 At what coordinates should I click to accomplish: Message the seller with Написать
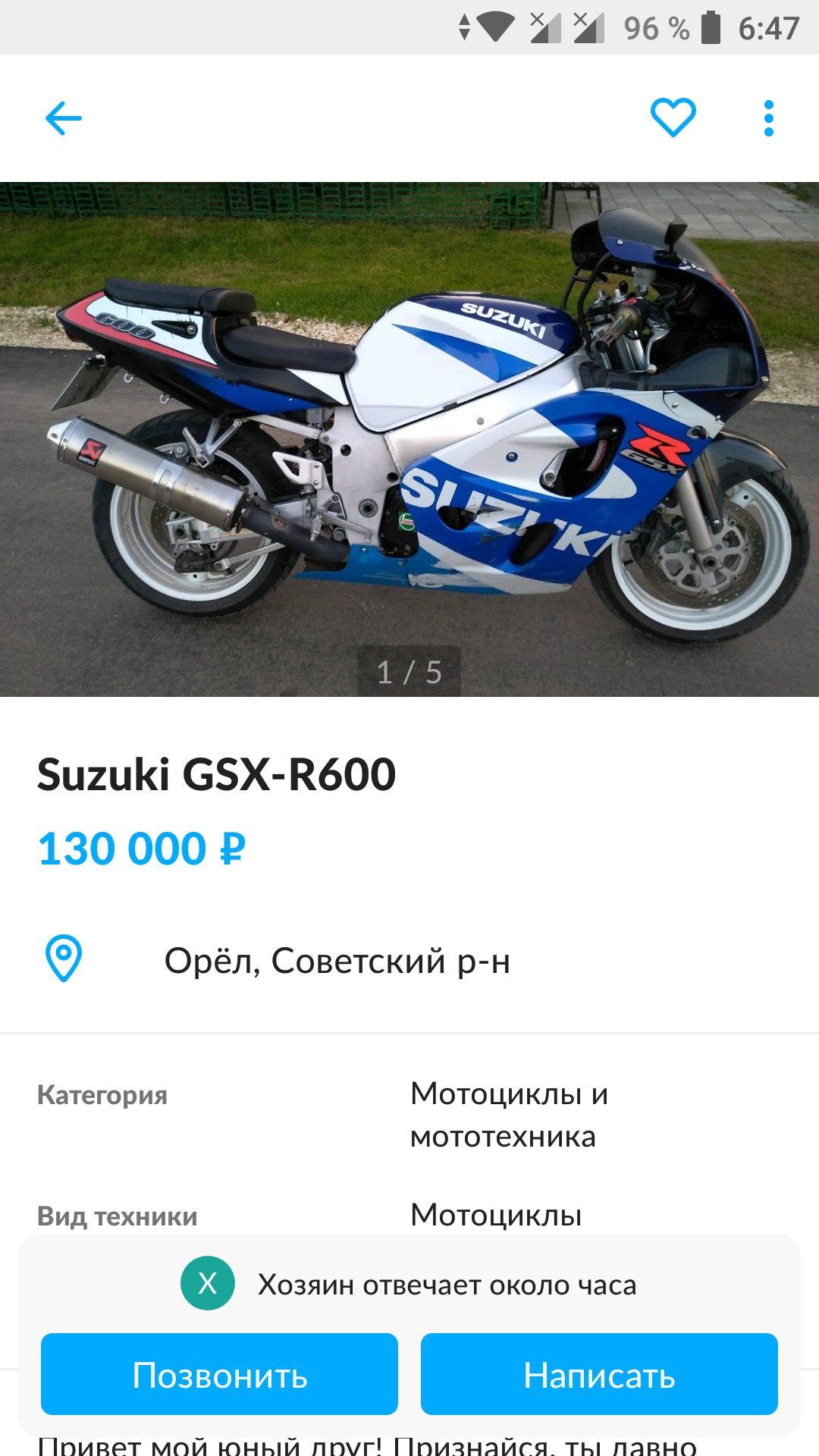coord(599,1374)
